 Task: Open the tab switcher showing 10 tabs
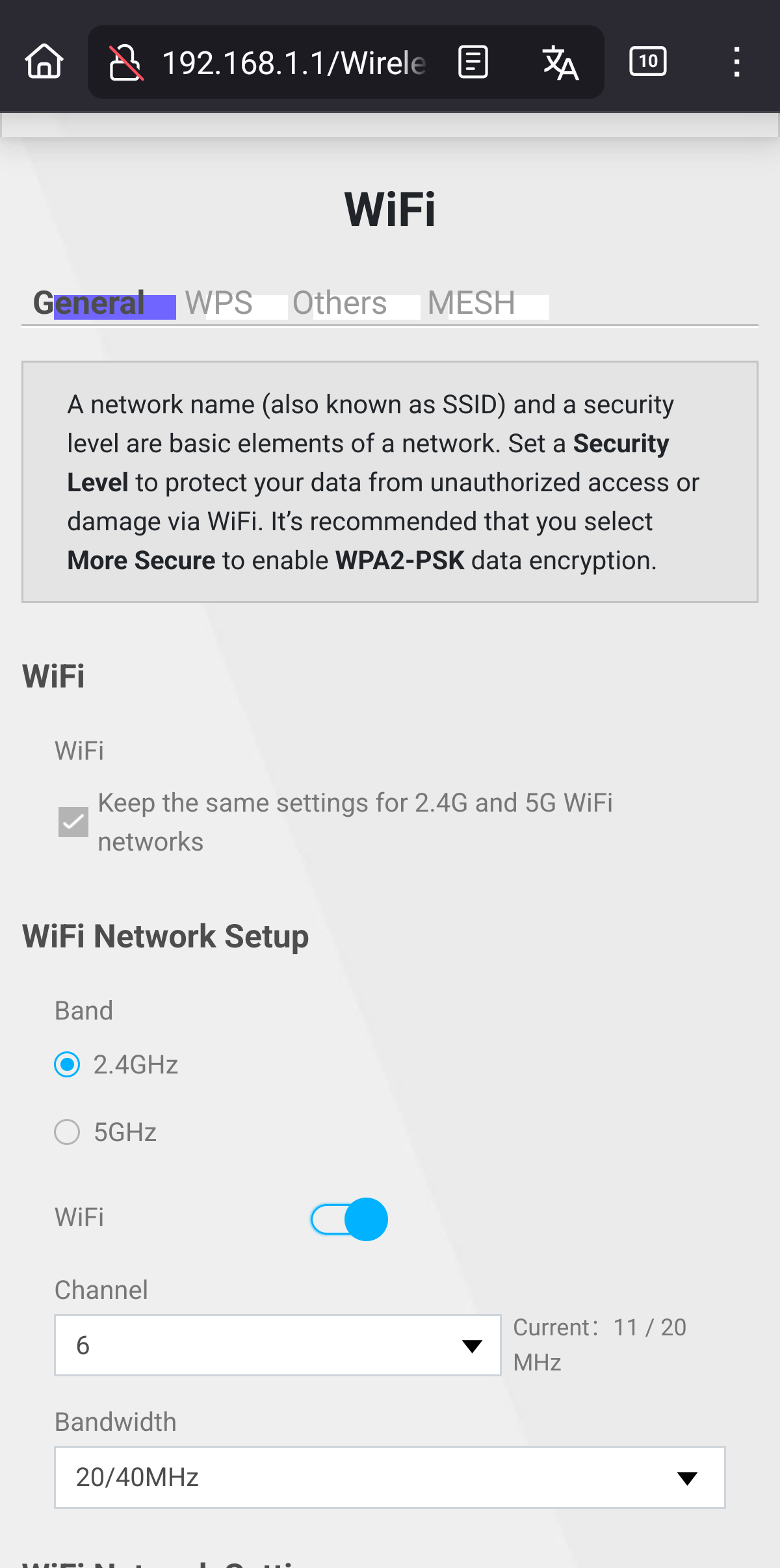[x=648, y=62]
